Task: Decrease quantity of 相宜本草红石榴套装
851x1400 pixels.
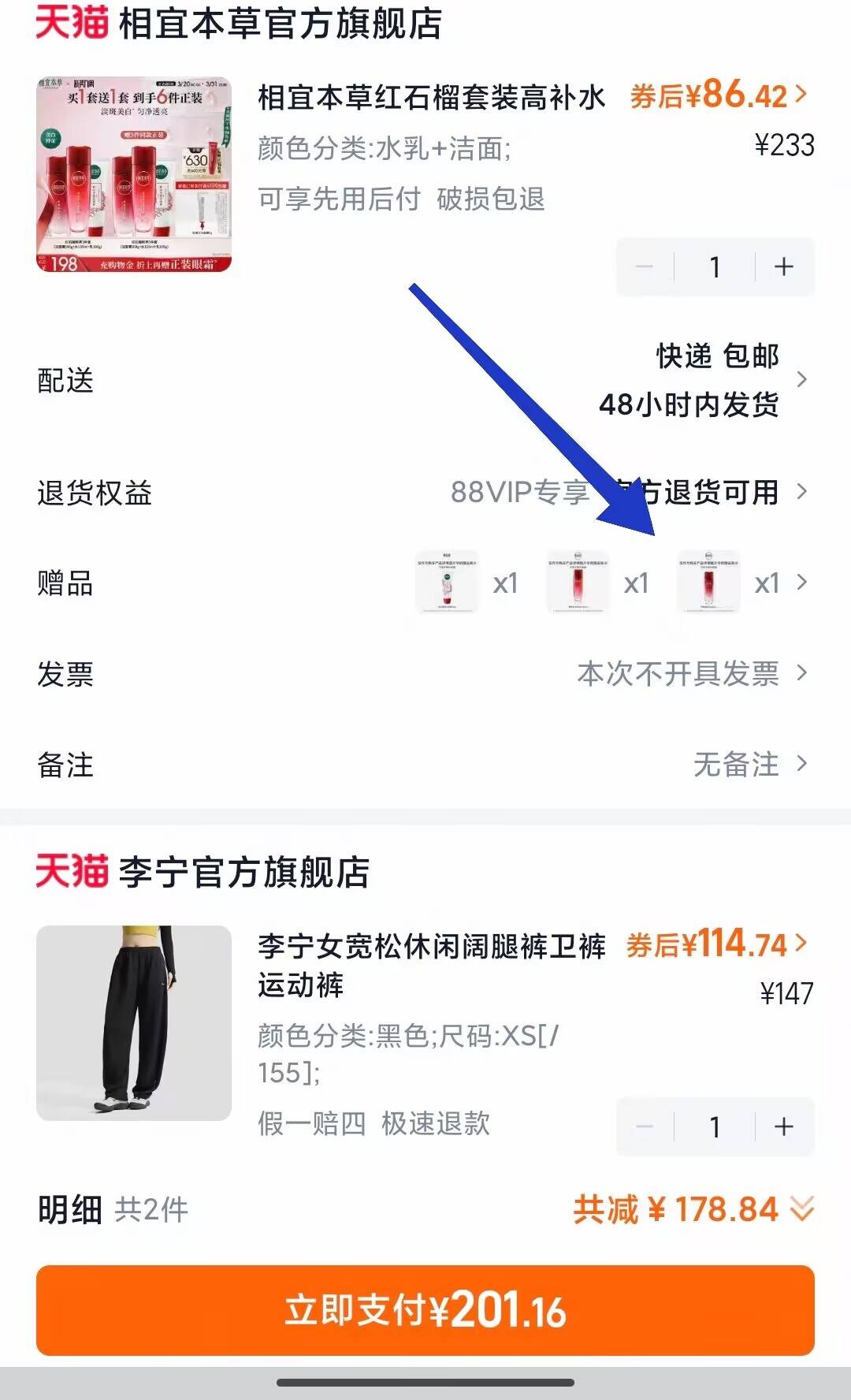Action: click(x=645, y=267)
